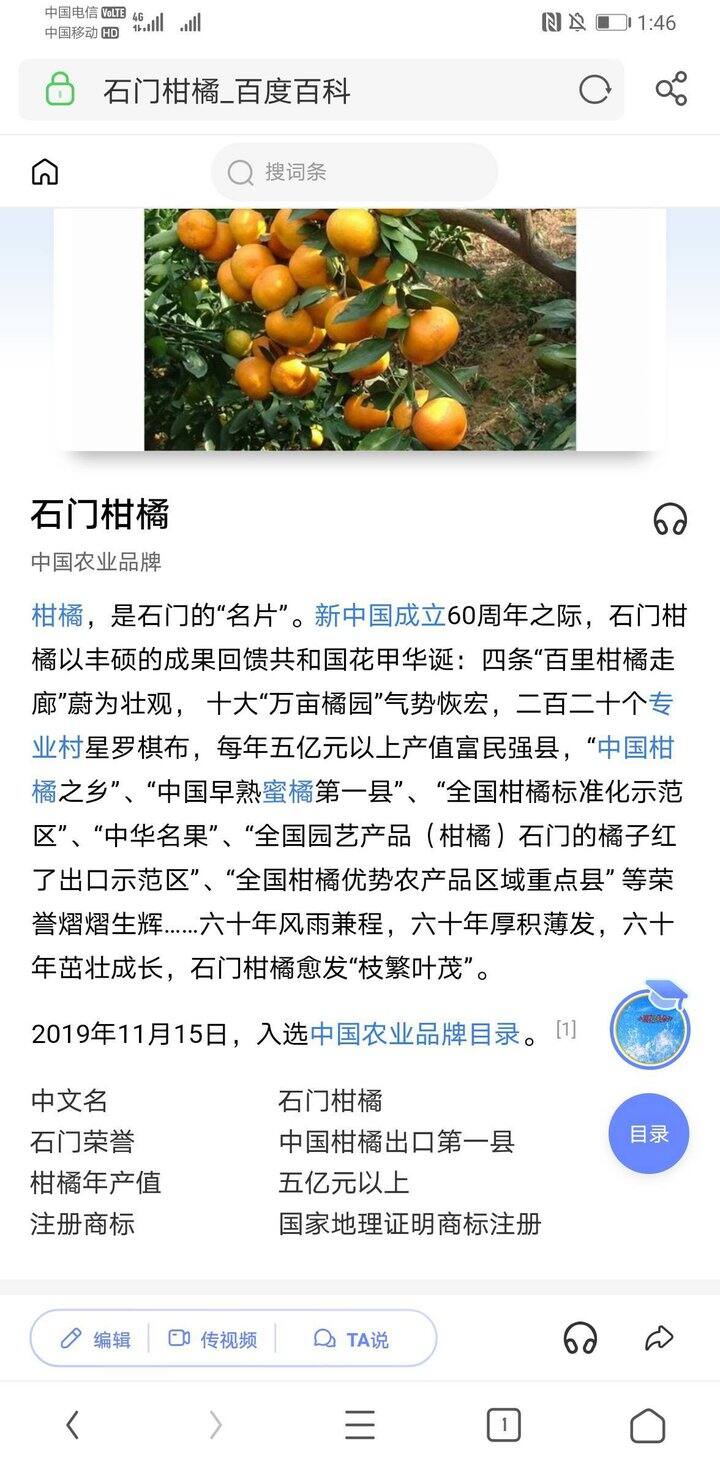The width and height of the screenshot is (720, 1469).
Task: Open the 新中国成立 link
Action: [x=380, y=615]
